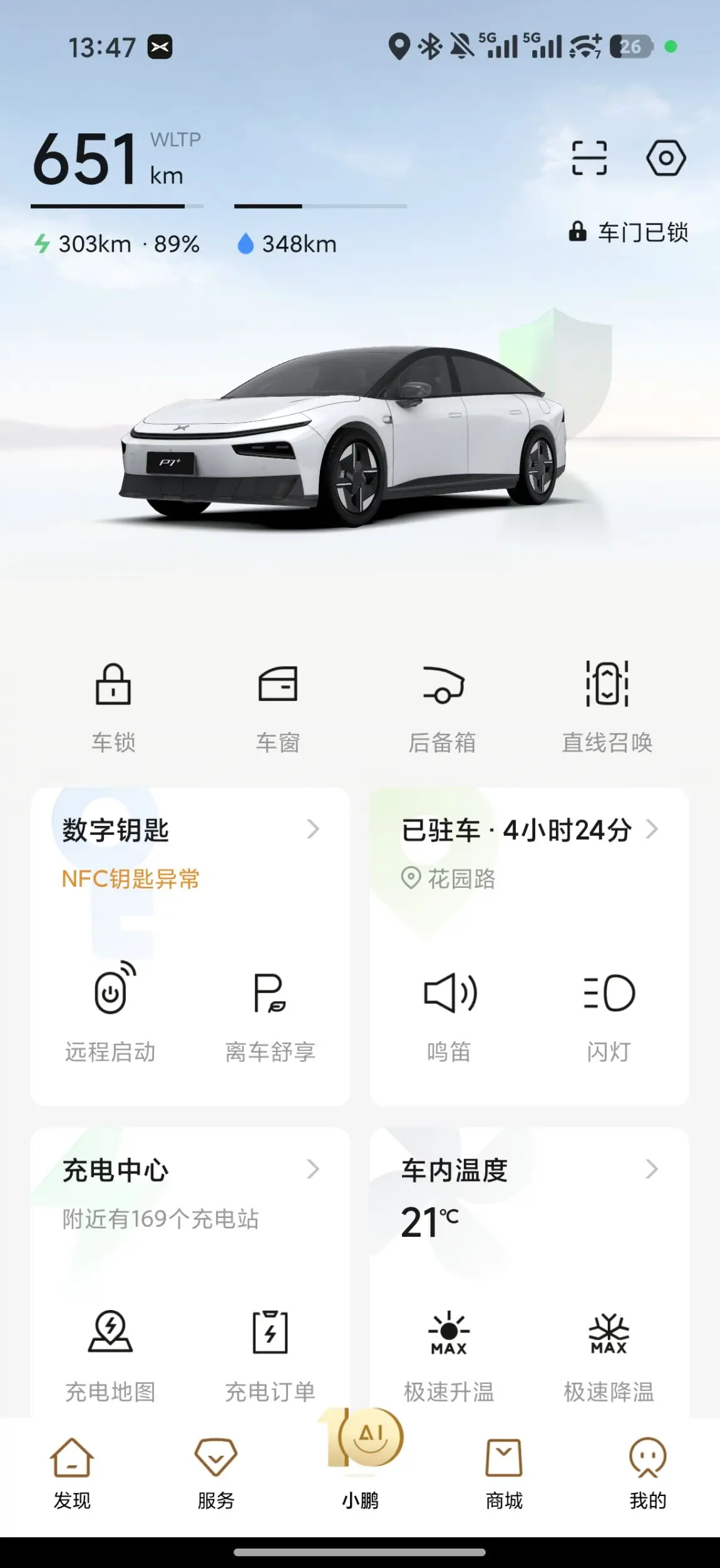This screenshot has width=720, height=1568.
Task: Switch to the 发现 tab
Action: [72, 1473]
